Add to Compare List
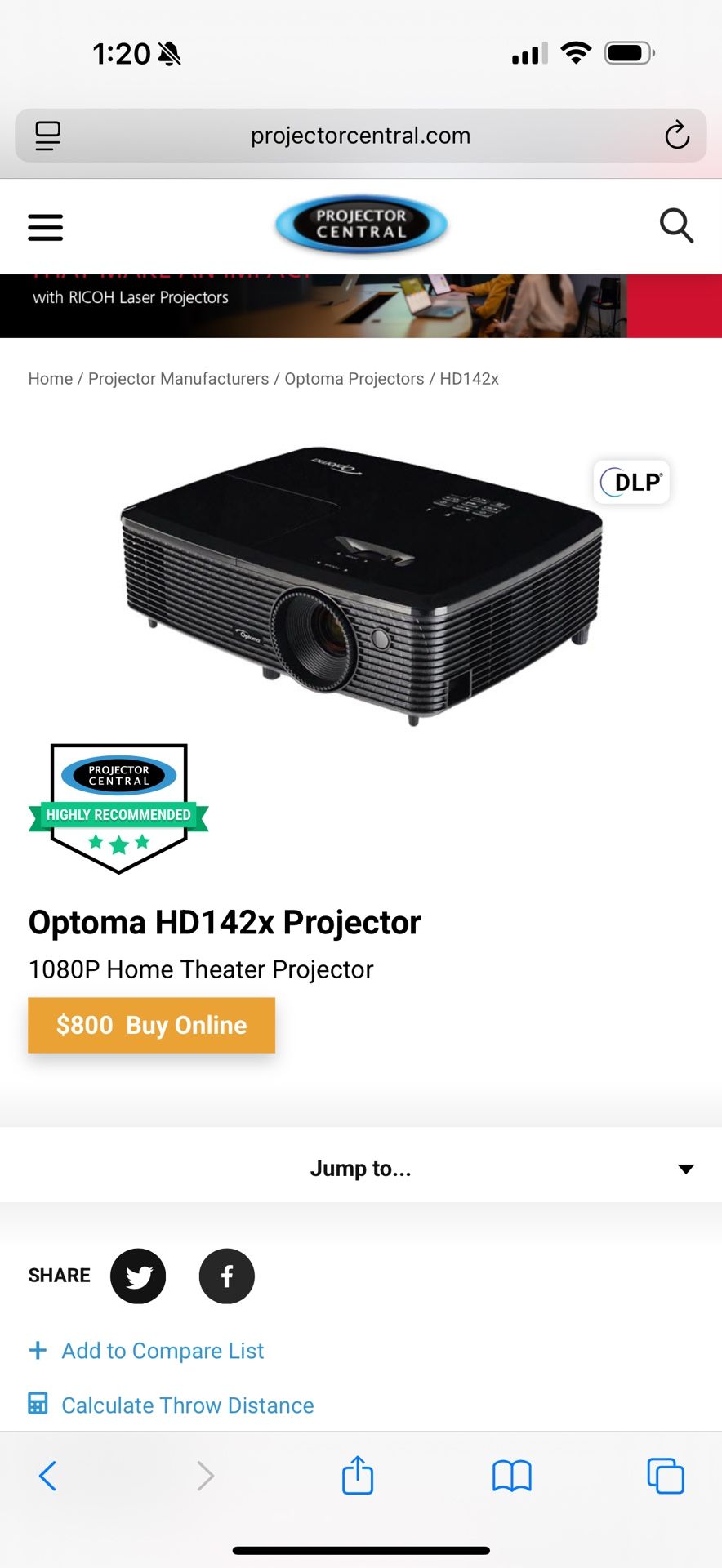722x1568 pixels. point(162,1351)
